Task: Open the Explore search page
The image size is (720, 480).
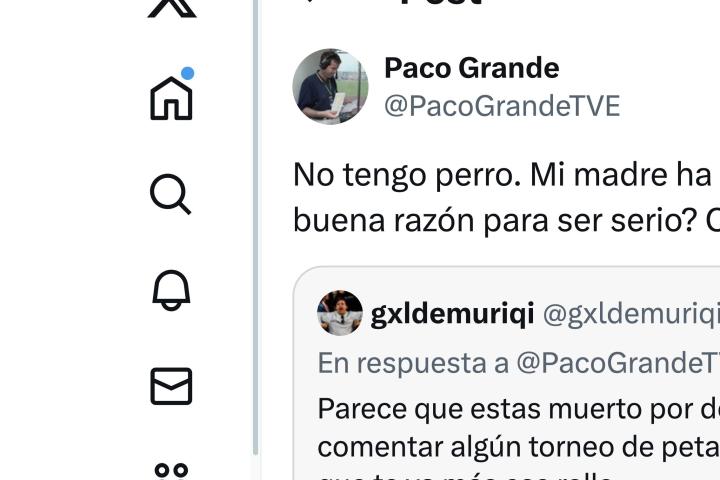Action: [x=171, y=194]
